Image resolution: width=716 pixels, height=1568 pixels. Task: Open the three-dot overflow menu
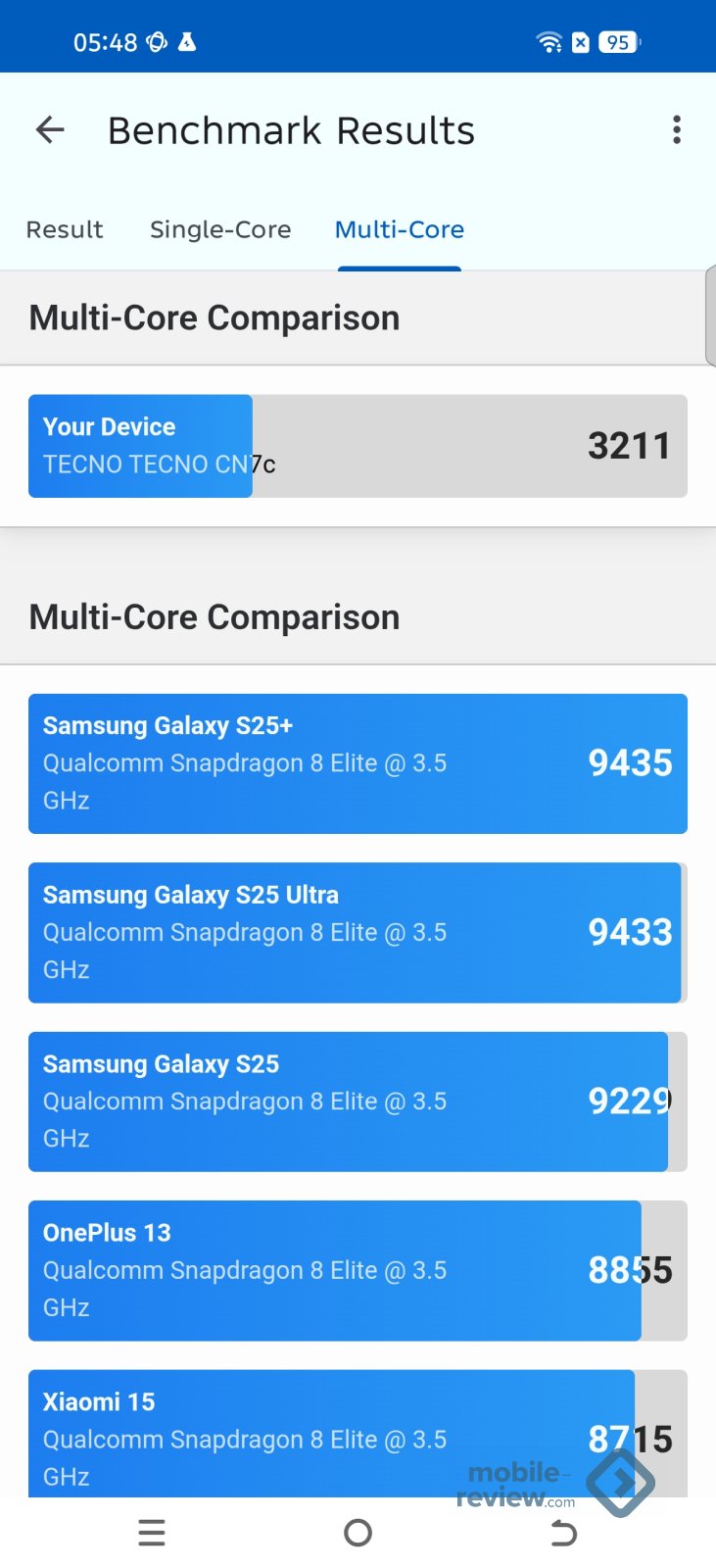coord(676,129)
